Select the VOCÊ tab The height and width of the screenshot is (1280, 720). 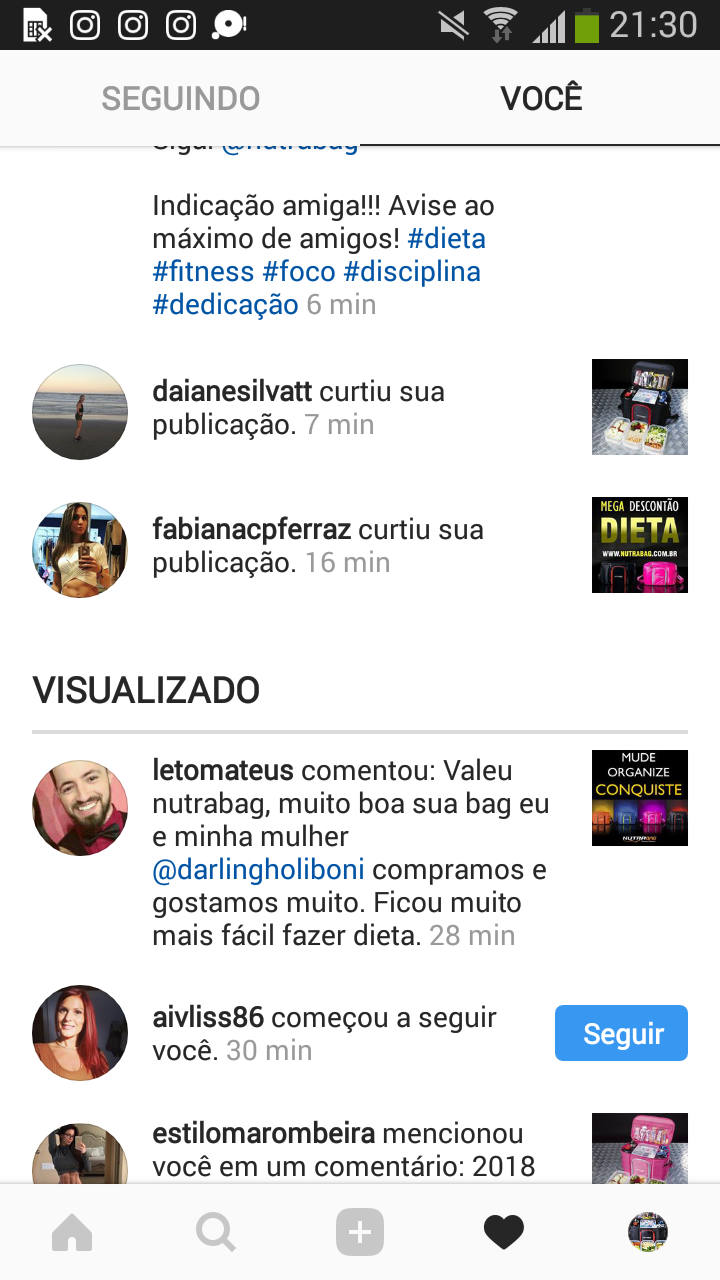tap(541, 98)
